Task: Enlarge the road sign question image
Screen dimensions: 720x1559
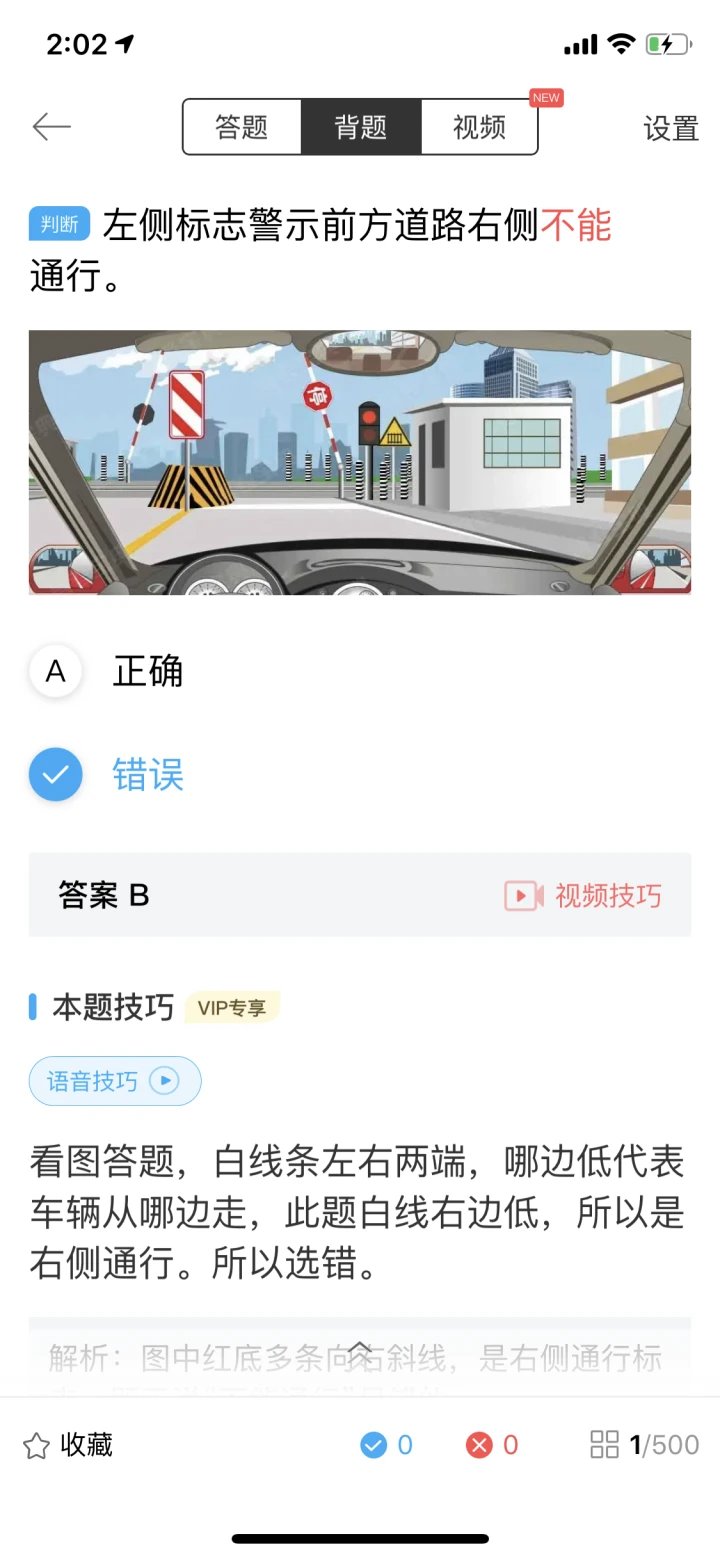Action: point(360,462)
